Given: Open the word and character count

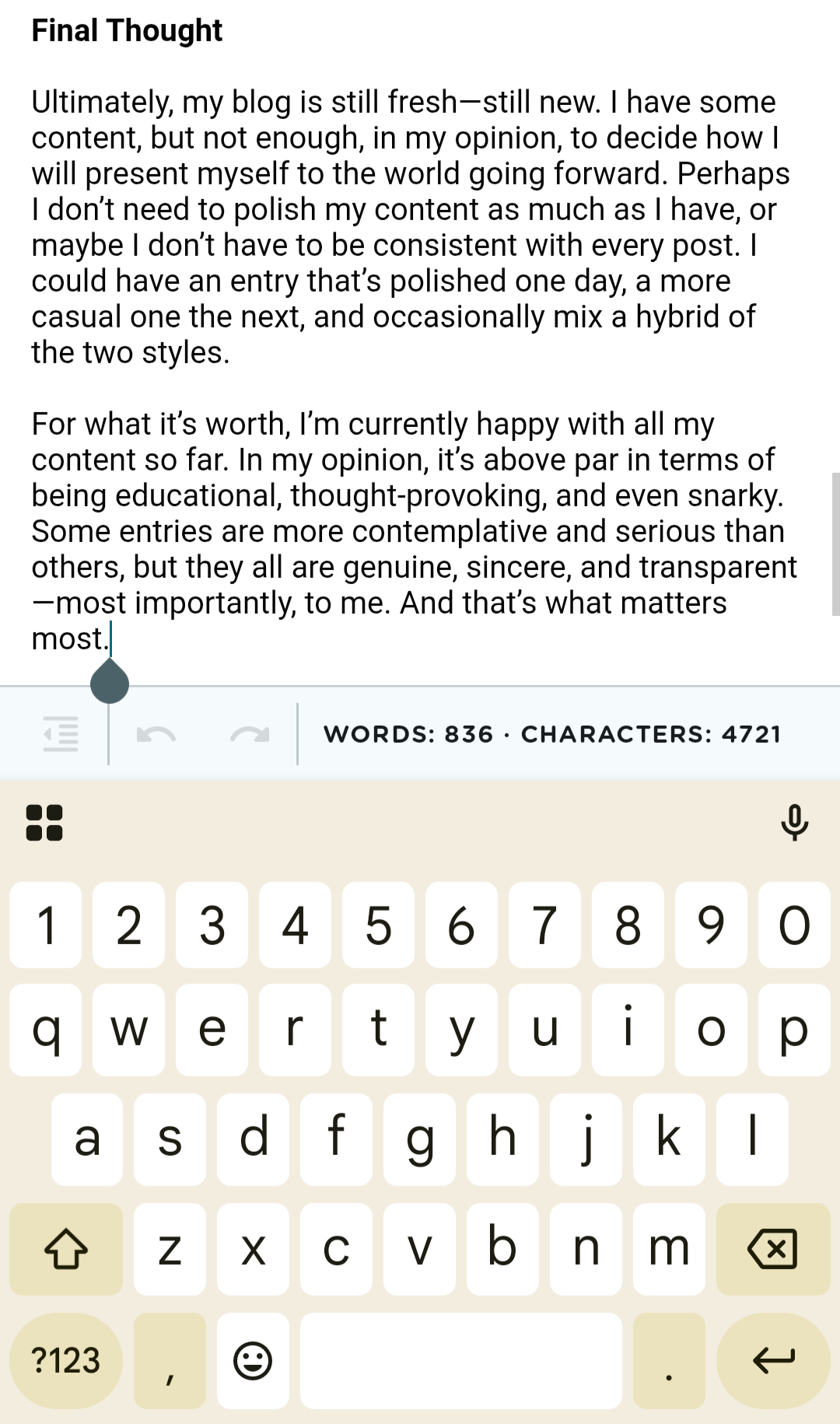Looking at the screenshot, I should [x=552, y=734].
